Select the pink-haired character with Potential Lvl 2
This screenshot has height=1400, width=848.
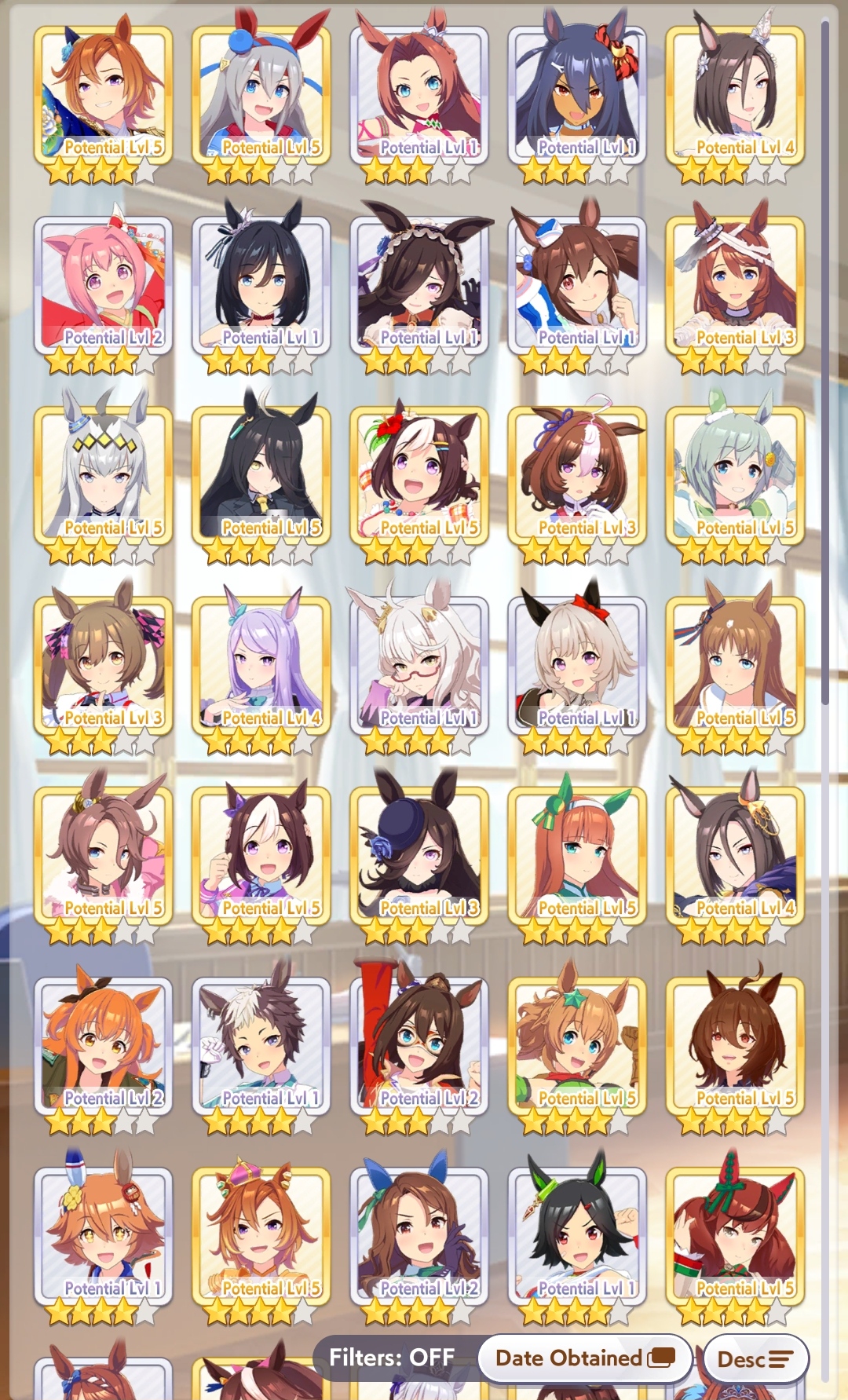[104, 287]
